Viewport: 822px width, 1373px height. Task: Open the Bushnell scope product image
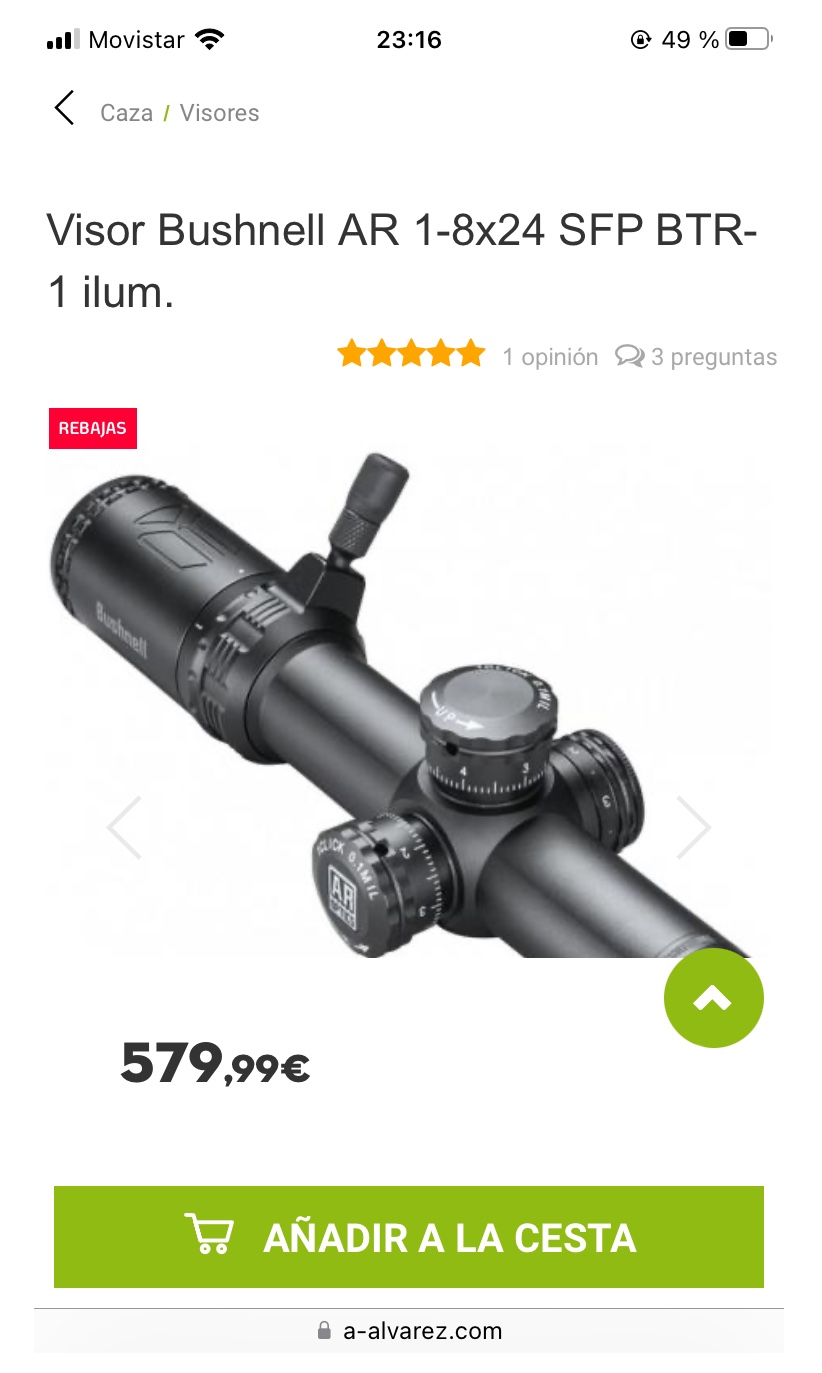pyautogui.click(x=400, y=700)
